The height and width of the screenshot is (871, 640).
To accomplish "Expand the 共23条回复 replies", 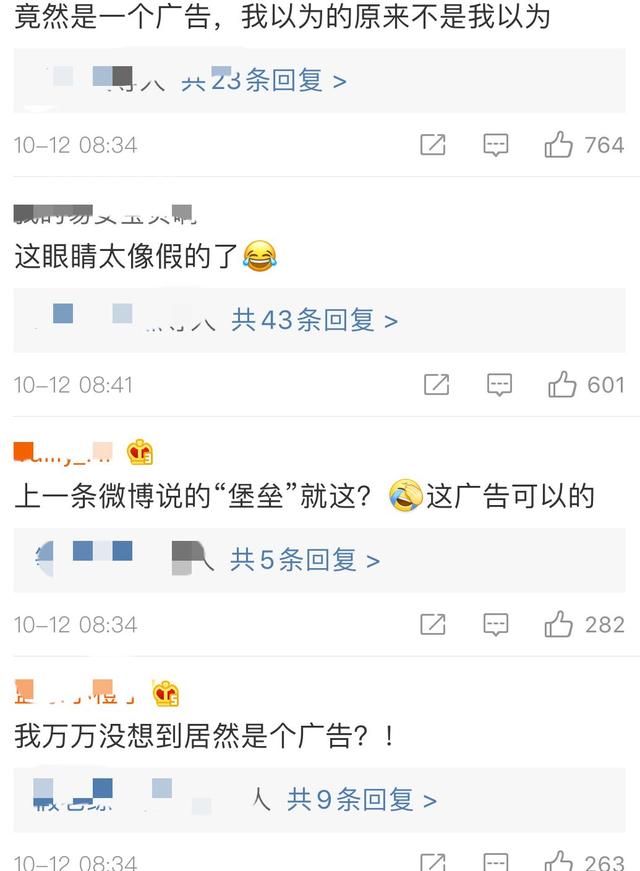I will (x=265, y=81).
